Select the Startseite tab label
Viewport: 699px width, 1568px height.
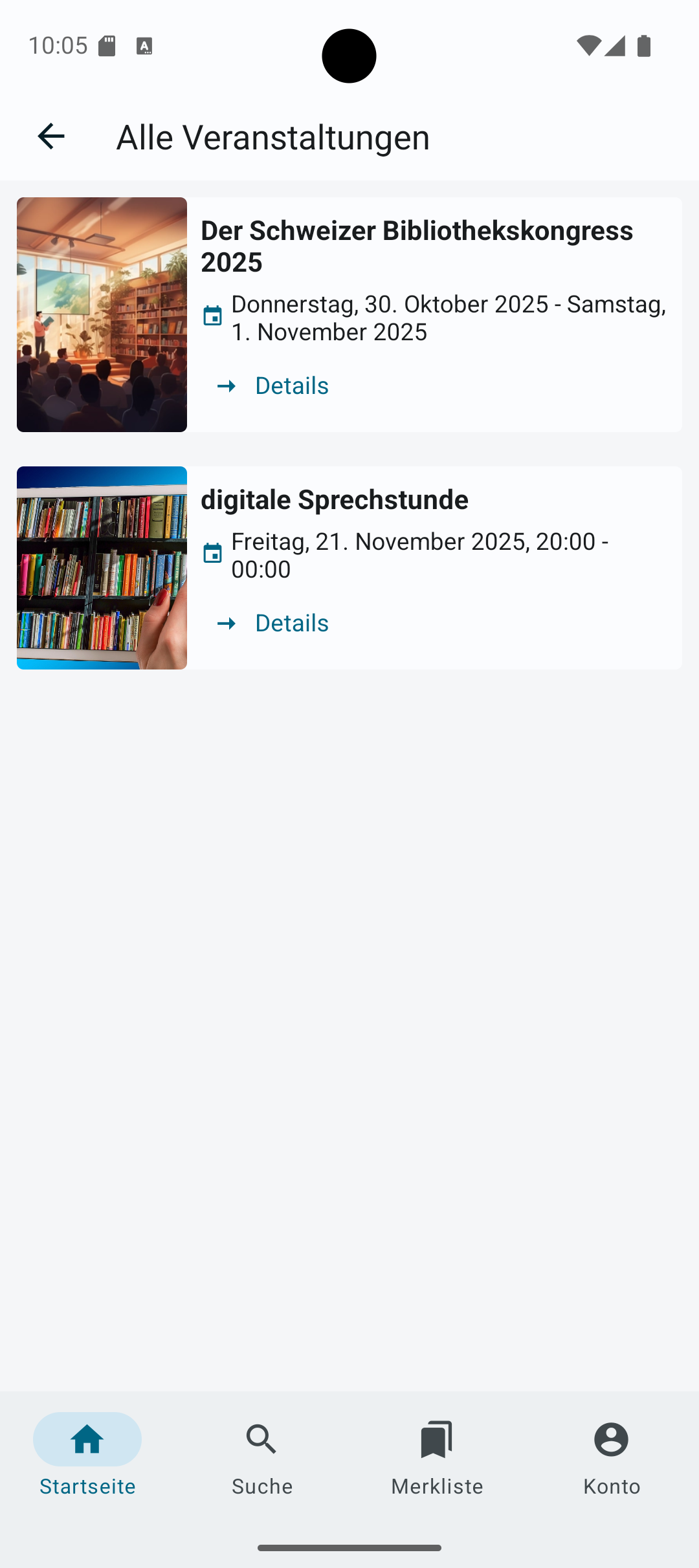87,1486
